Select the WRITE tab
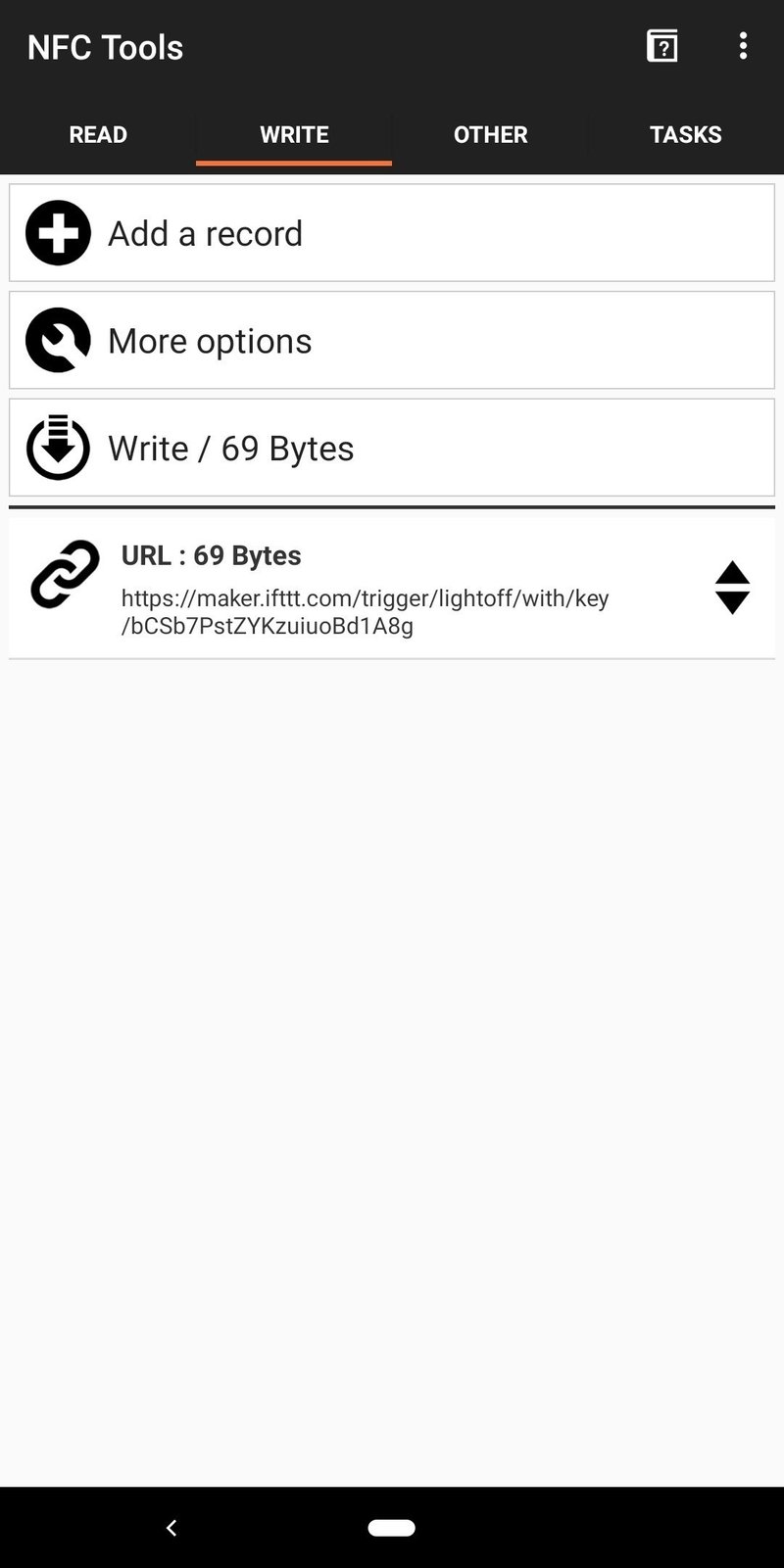 [x=294, y=134]
